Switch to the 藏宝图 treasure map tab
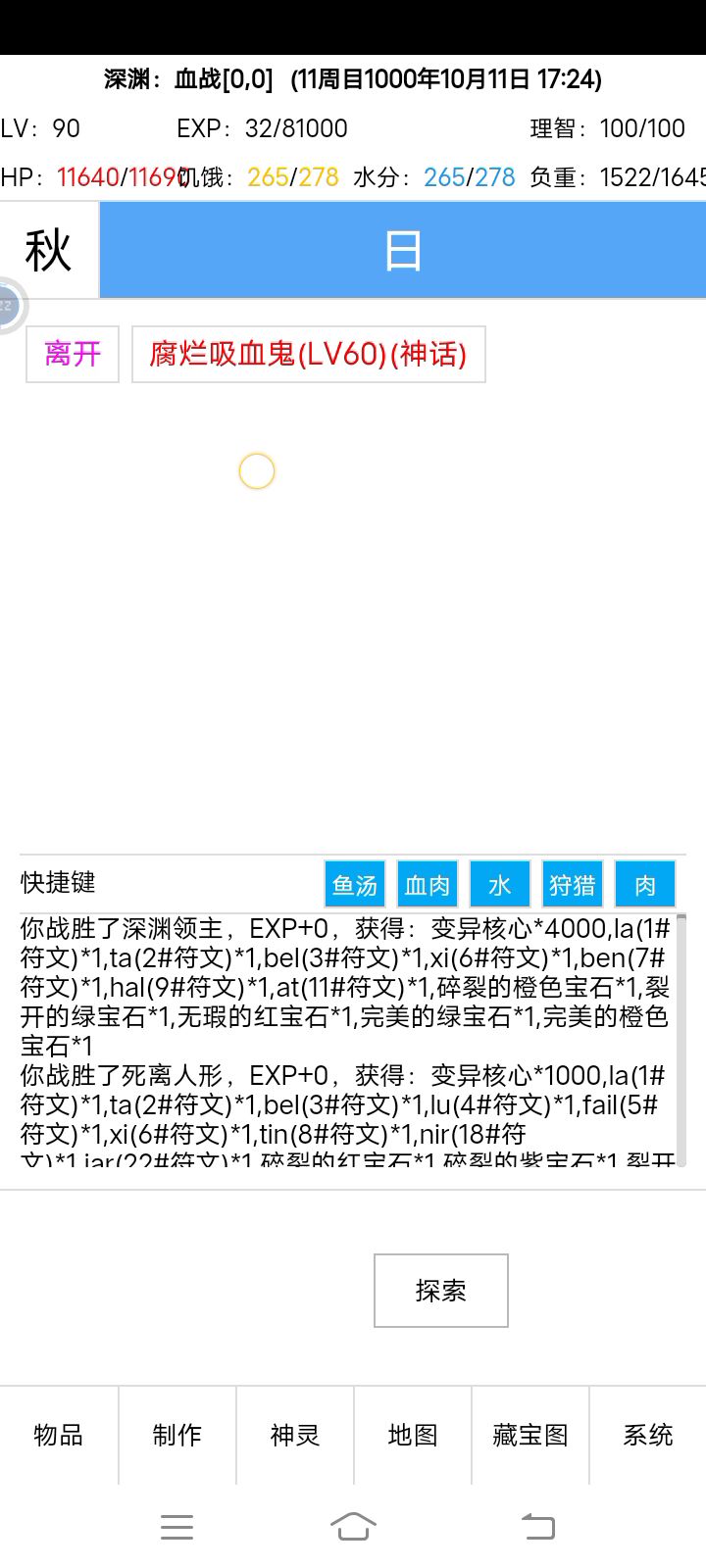706x1568 pixels. [529, 1435]
